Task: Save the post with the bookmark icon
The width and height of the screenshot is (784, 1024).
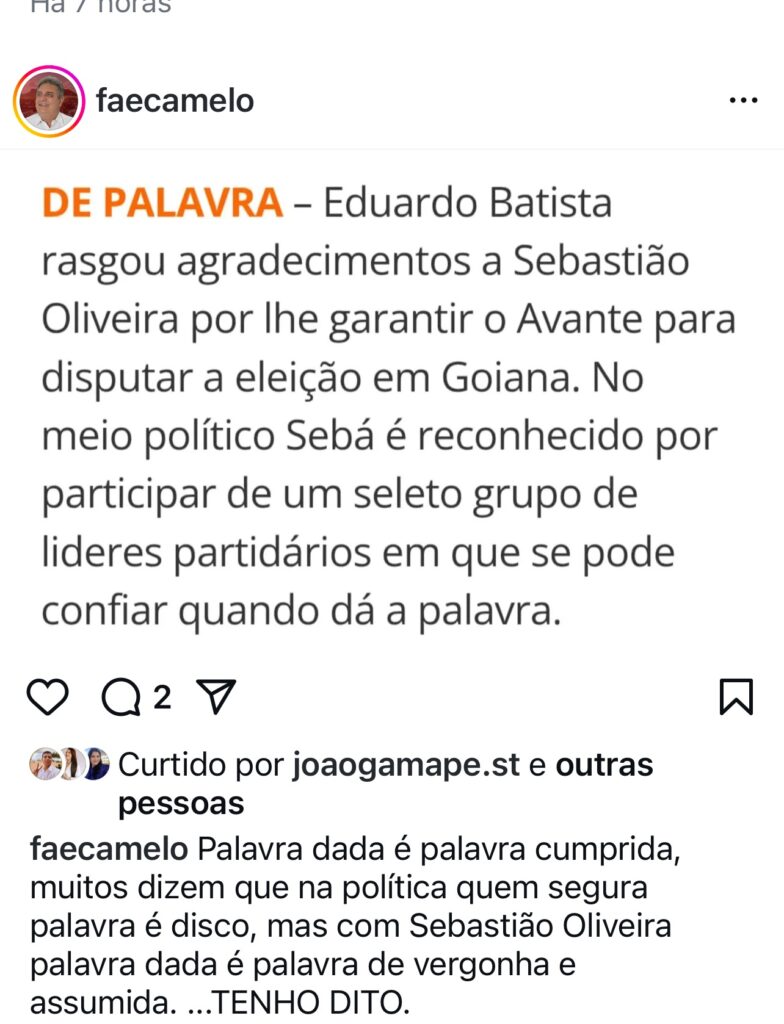Action: click(x=736, y=697)
